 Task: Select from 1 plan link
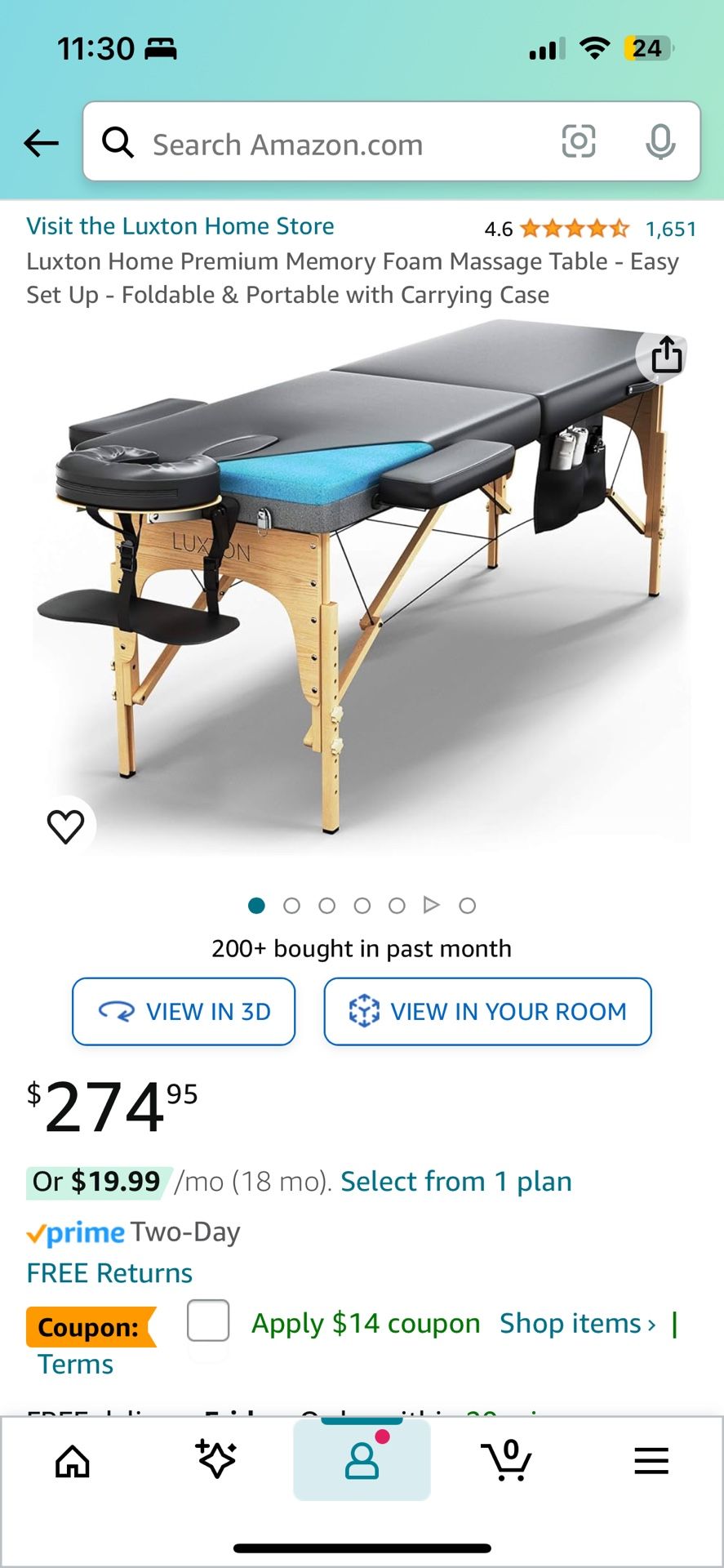coord(455,1182)
